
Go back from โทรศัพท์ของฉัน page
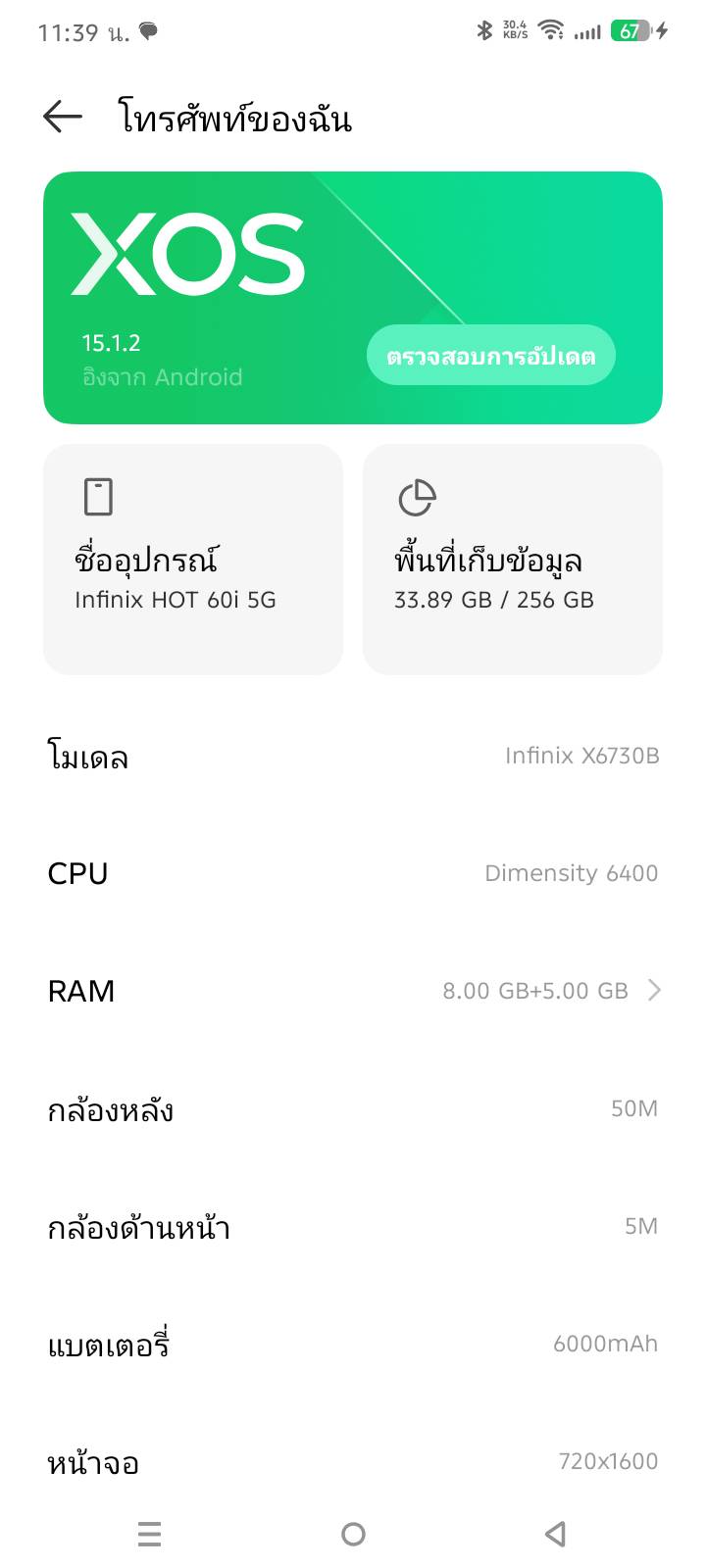pos(63,118)
